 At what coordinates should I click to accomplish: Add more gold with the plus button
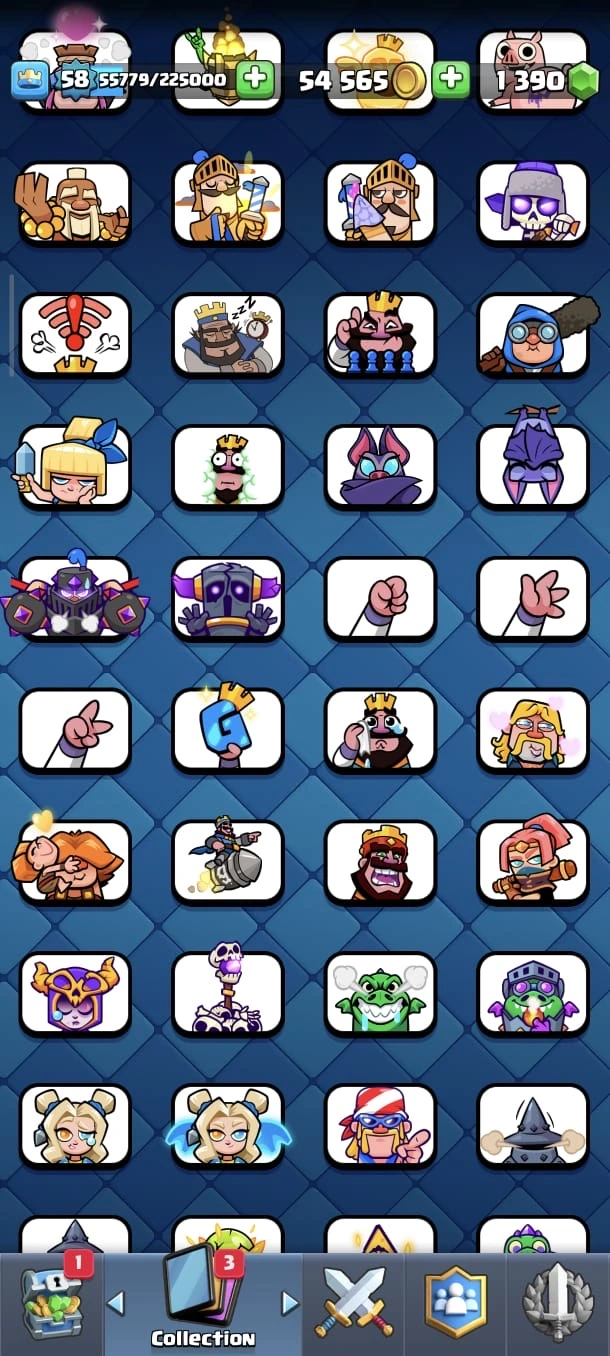[451, 79]
